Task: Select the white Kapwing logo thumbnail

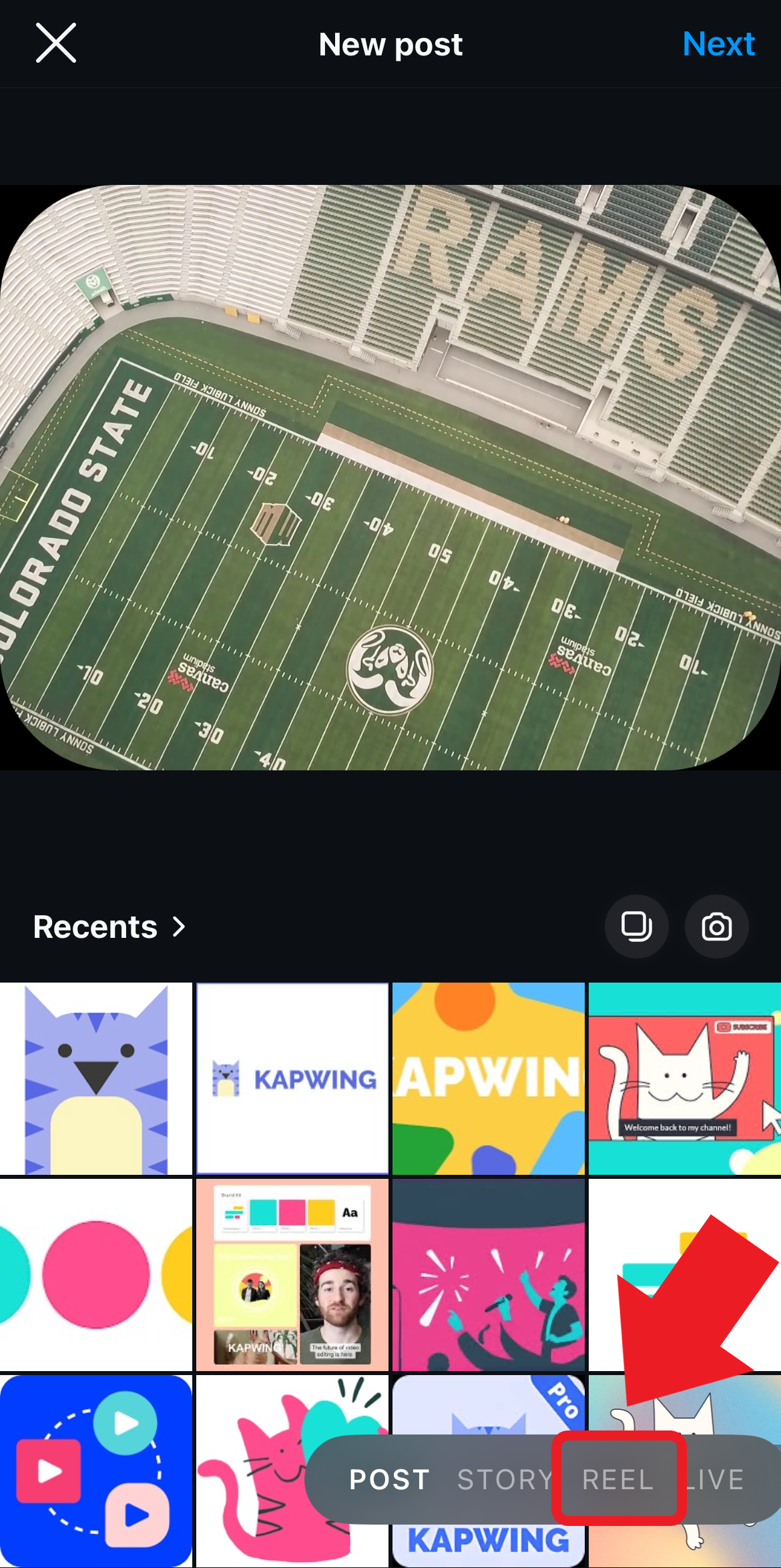Action: coord(292,1075)
